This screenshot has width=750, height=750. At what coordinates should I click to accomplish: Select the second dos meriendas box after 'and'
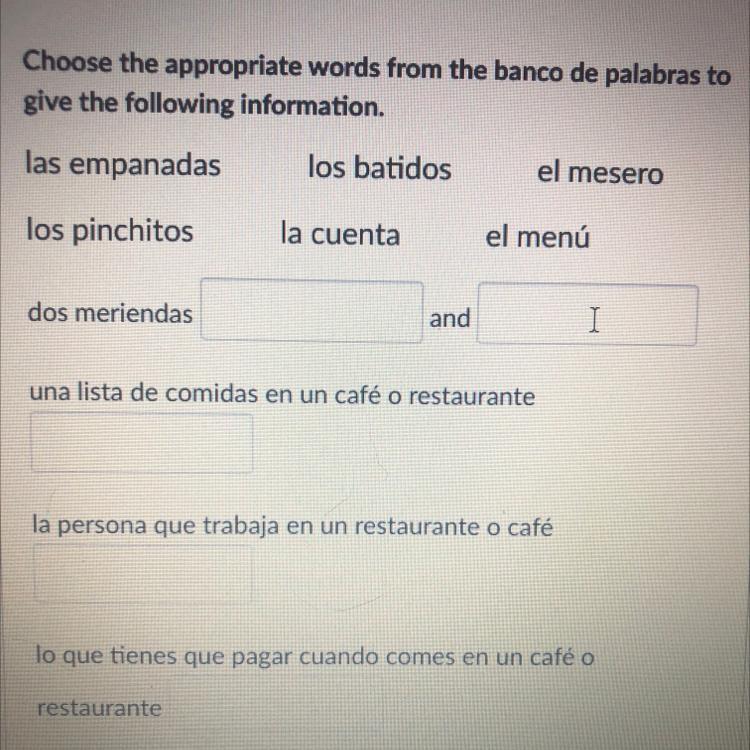[x=587, y=316]
